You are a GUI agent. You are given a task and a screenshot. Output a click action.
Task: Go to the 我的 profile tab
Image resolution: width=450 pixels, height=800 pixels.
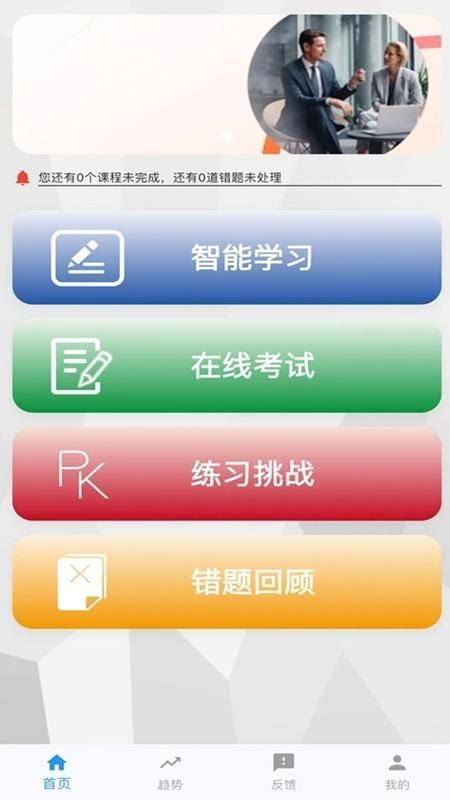tap(397, 772)
